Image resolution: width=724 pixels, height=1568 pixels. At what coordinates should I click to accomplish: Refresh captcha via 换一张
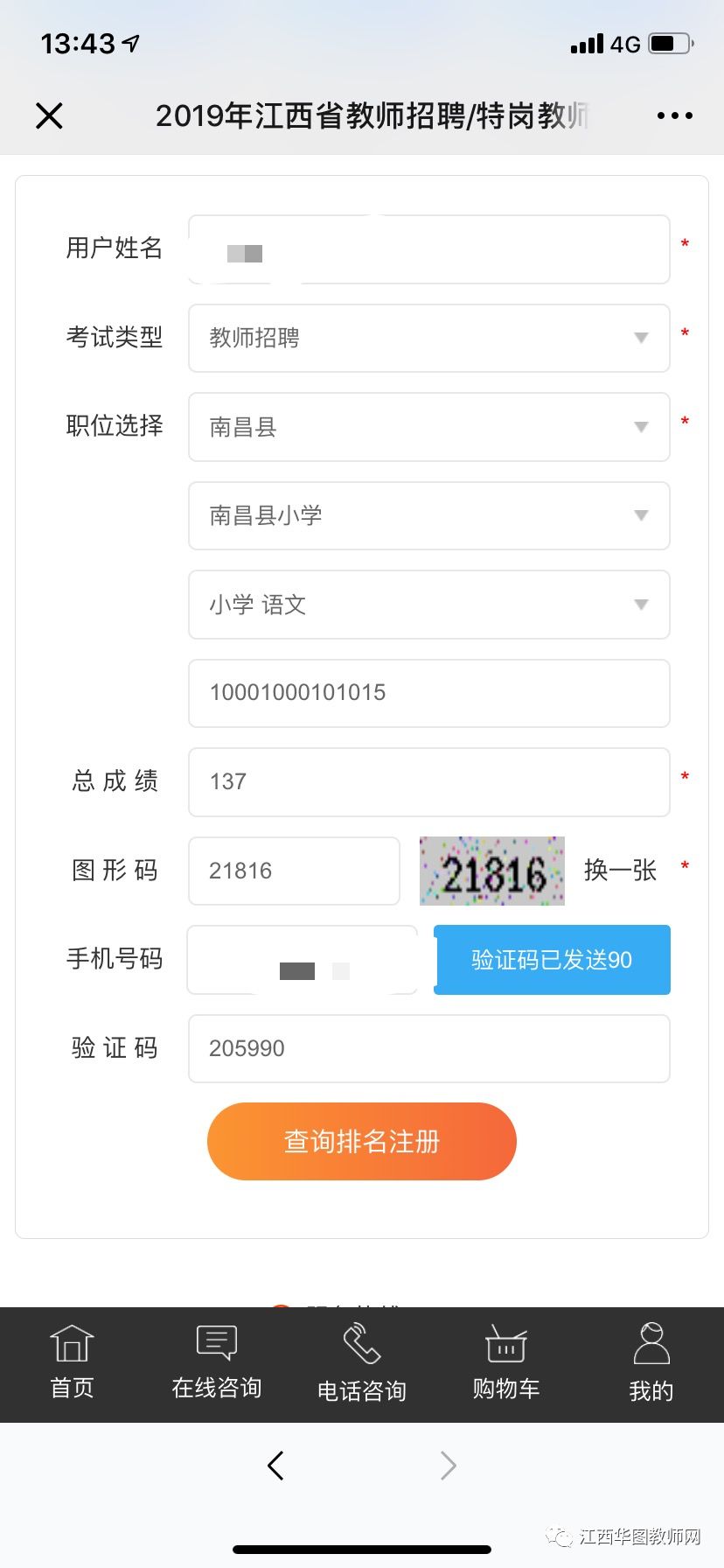pos(620,871)
